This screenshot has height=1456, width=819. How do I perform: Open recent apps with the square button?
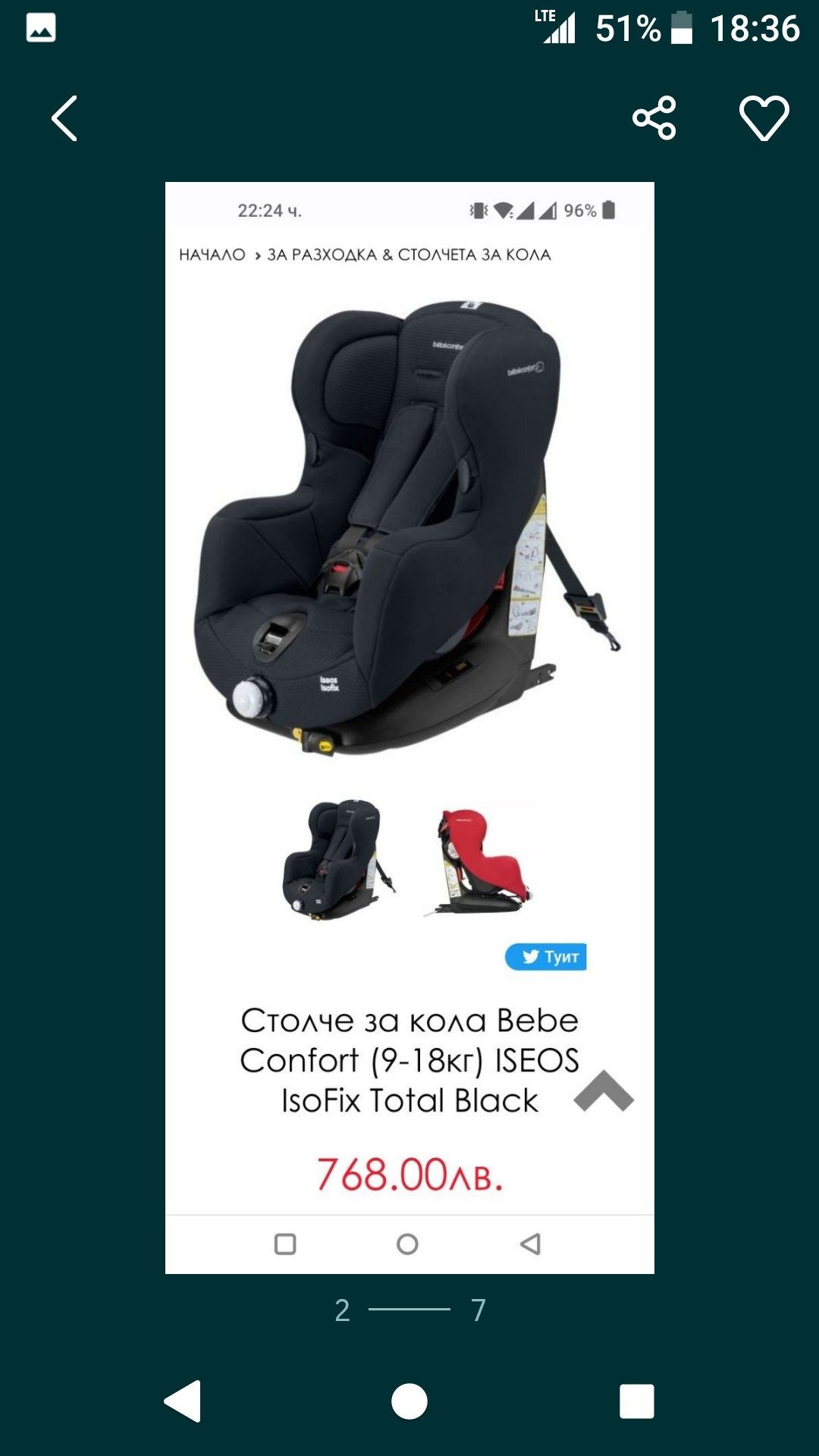(636, 1401)
